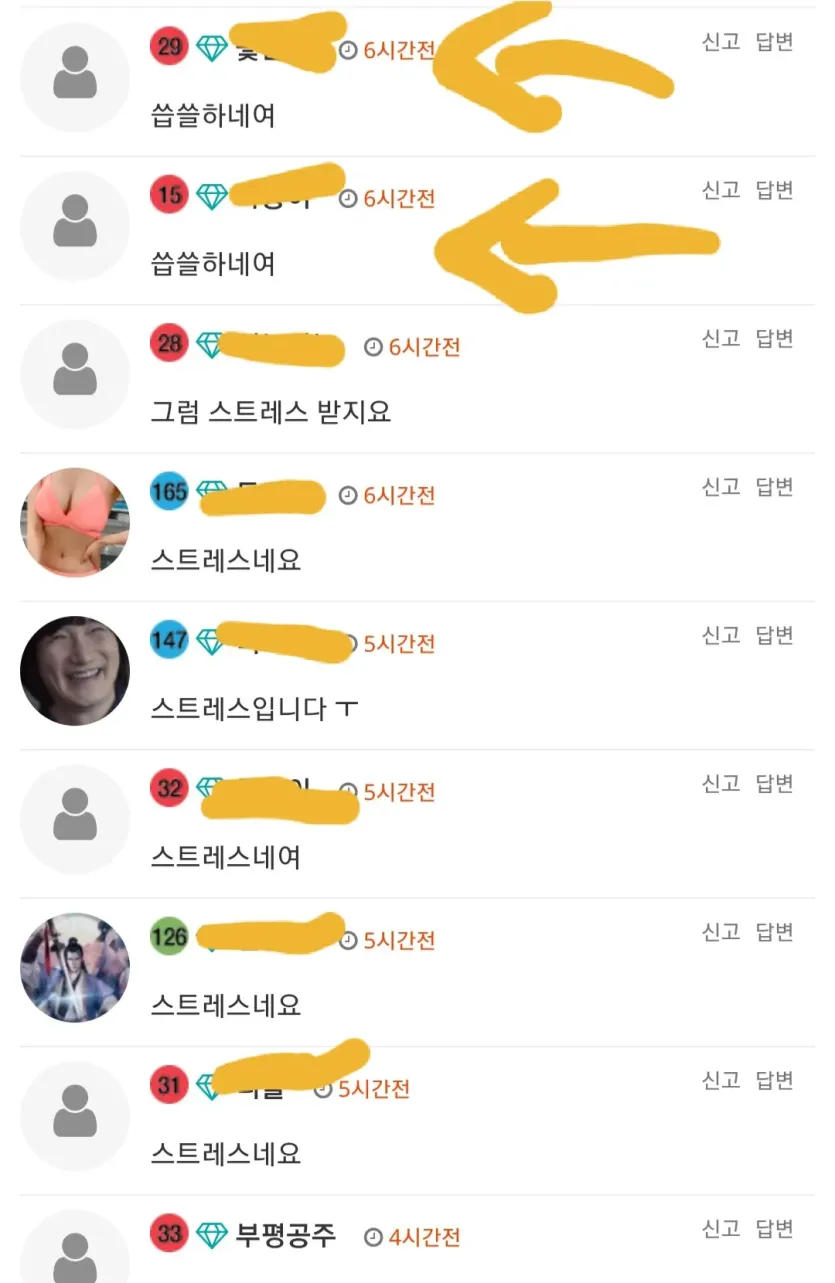Open profile picture of level 126 user

click(75, 967)
